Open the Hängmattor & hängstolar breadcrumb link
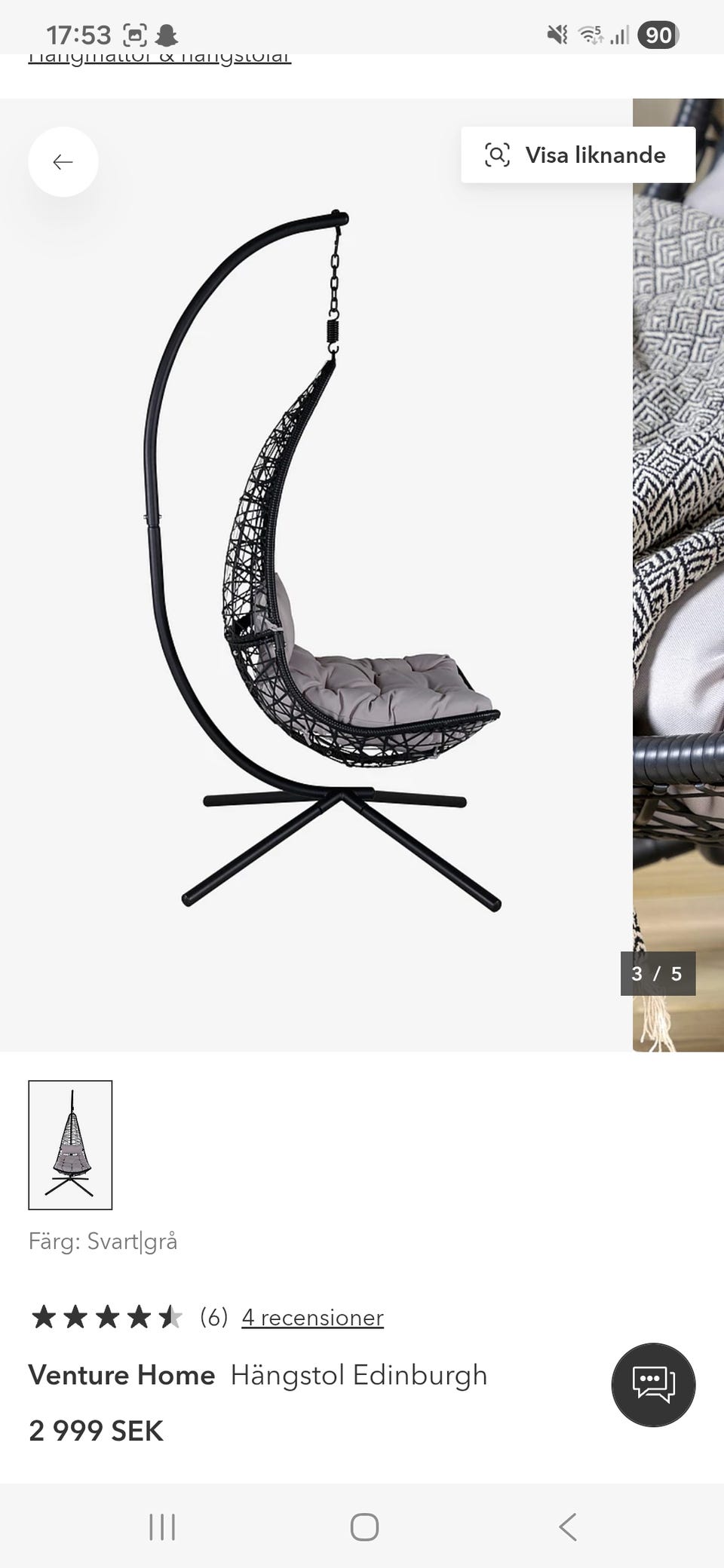The image size is (724, 1568). tap(160, 59)
